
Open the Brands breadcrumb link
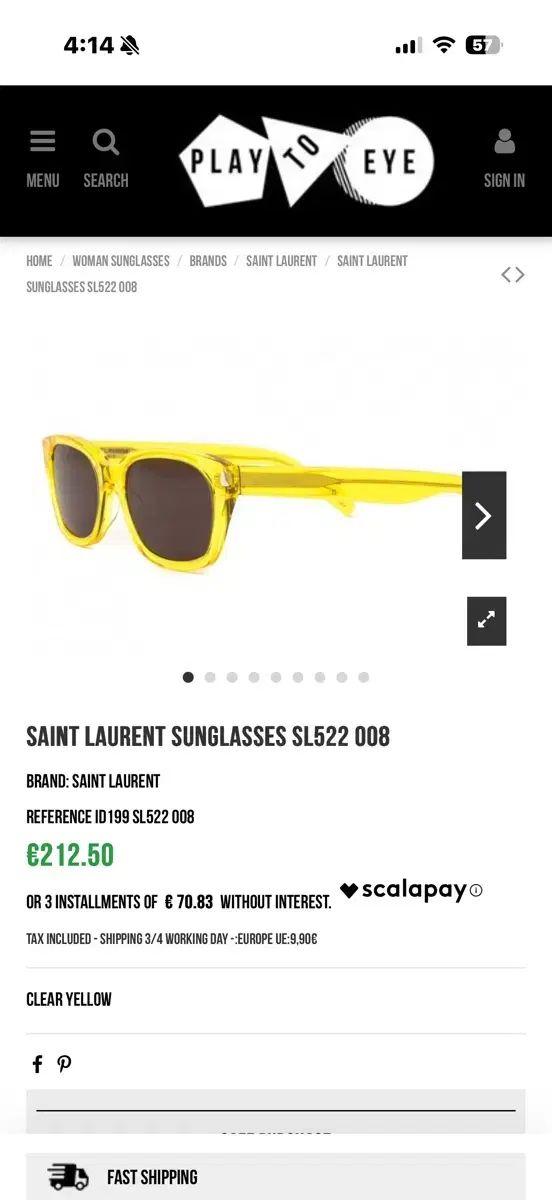coord(208,261)
